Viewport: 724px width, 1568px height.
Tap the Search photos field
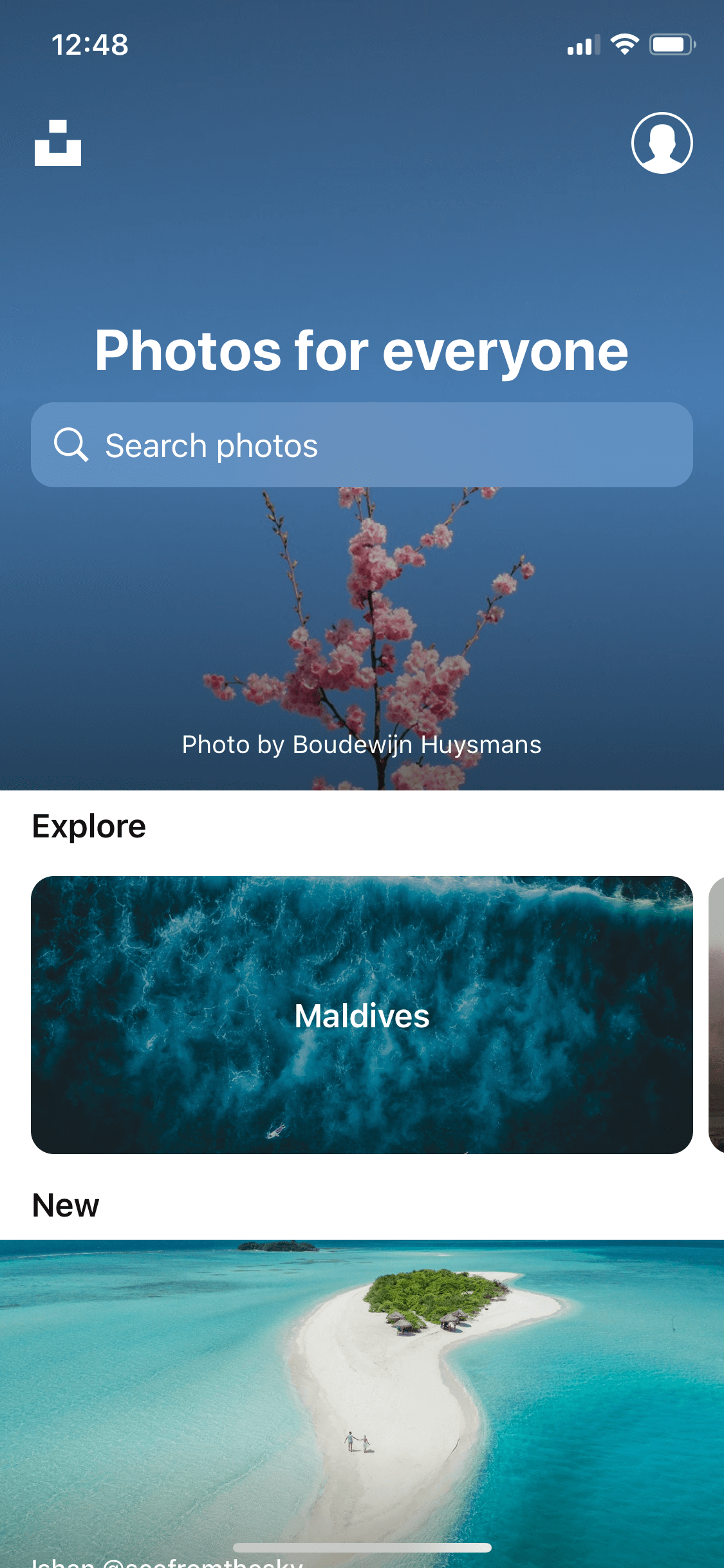[x=362, y=445]
